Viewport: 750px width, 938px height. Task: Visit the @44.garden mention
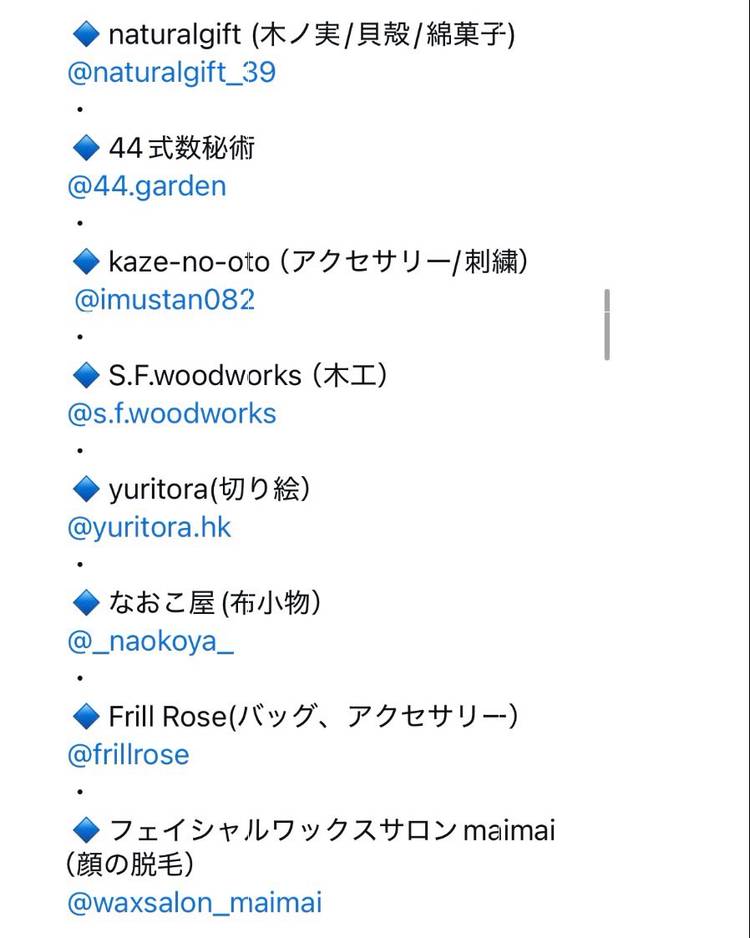click(x=147, y=186)
